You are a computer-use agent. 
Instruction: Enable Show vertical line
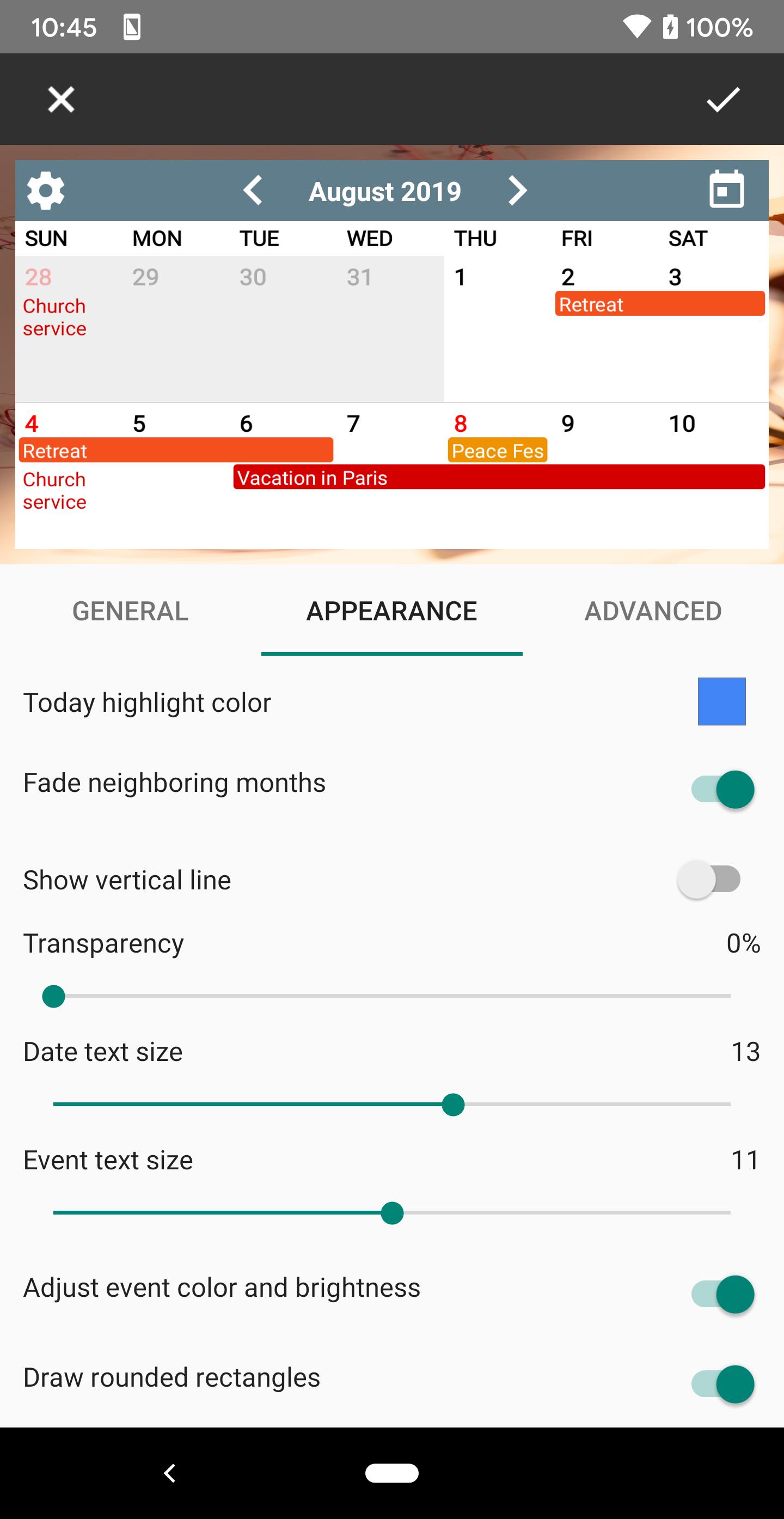[x=709, y=879]
